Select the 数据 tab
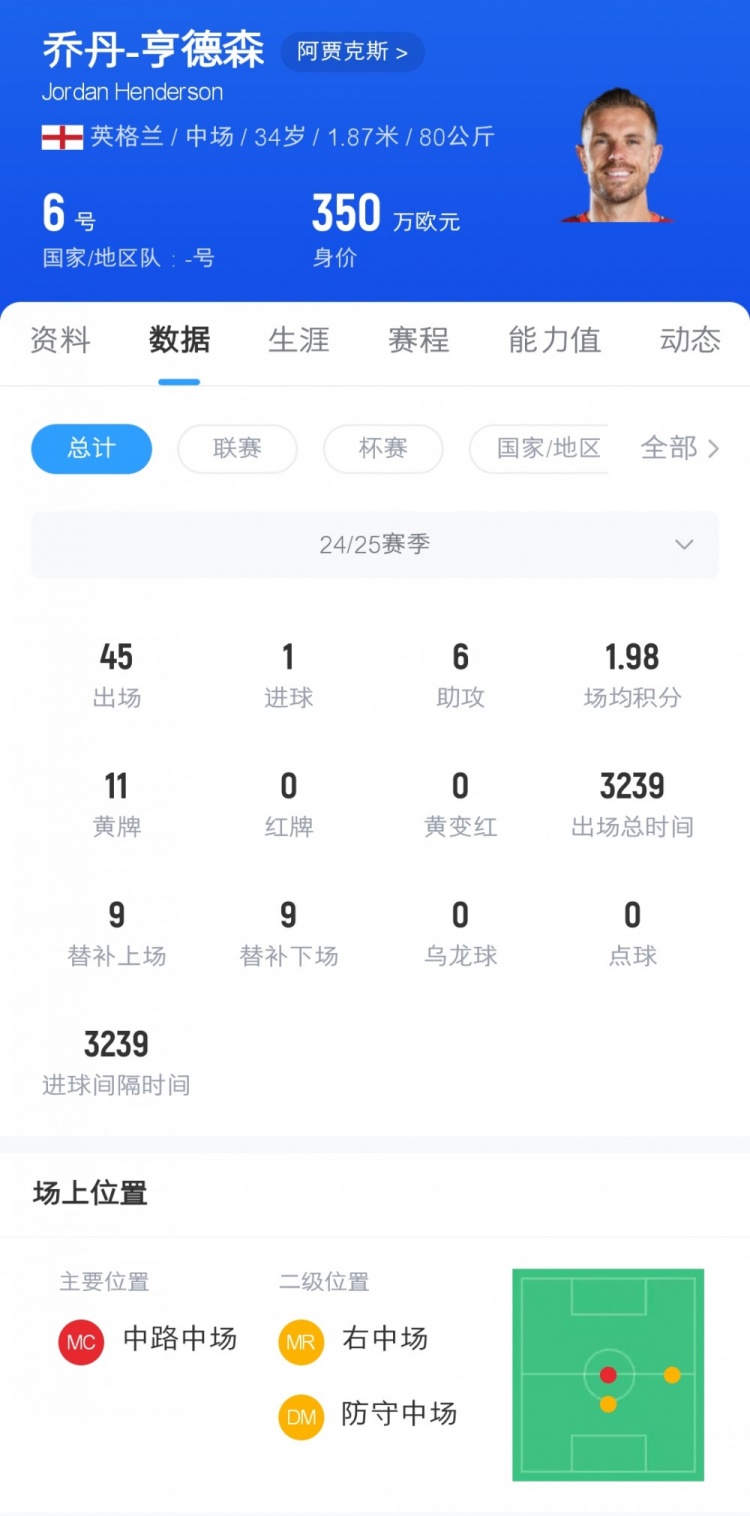 pos(179,340)
